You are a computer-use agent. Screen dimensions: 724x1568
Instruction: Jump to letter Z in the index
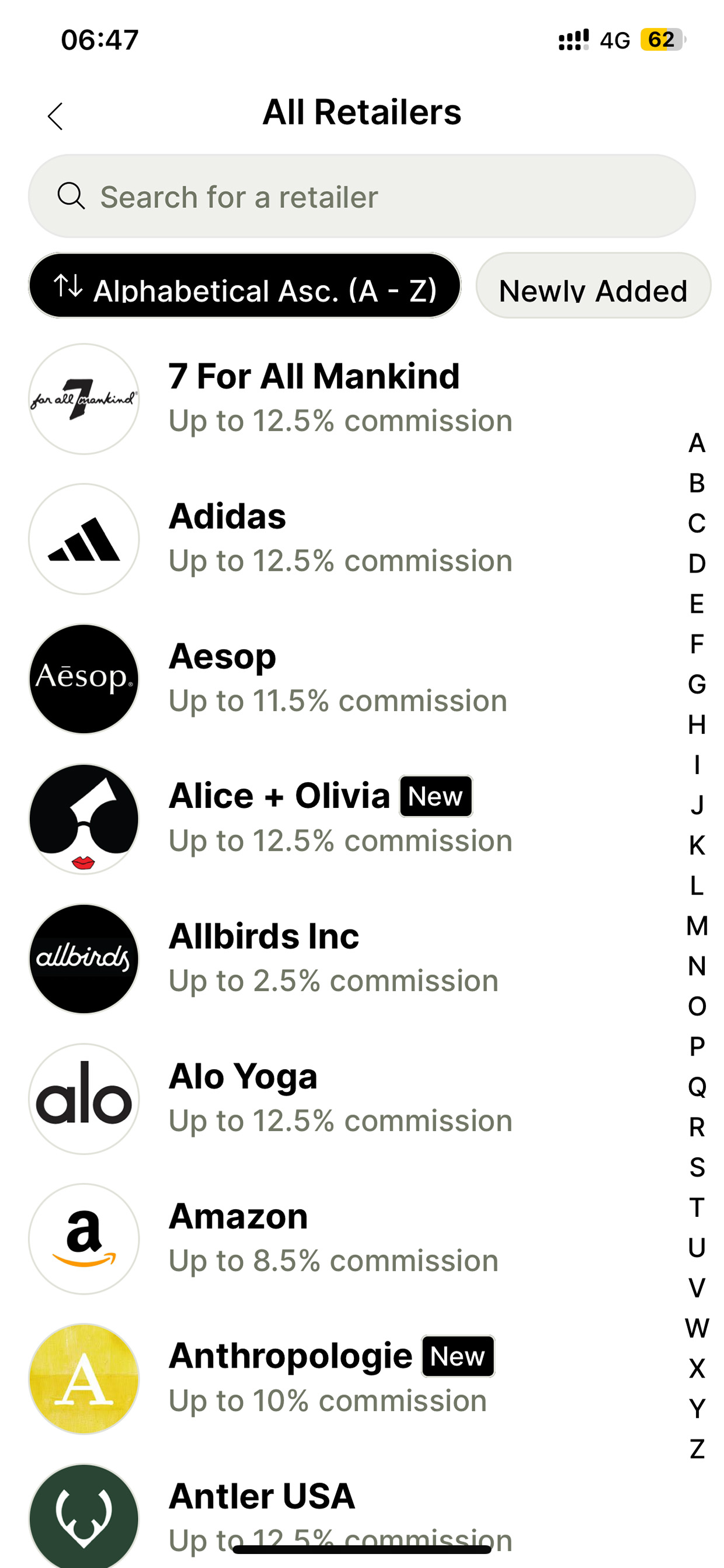(x=697, y=1449)
